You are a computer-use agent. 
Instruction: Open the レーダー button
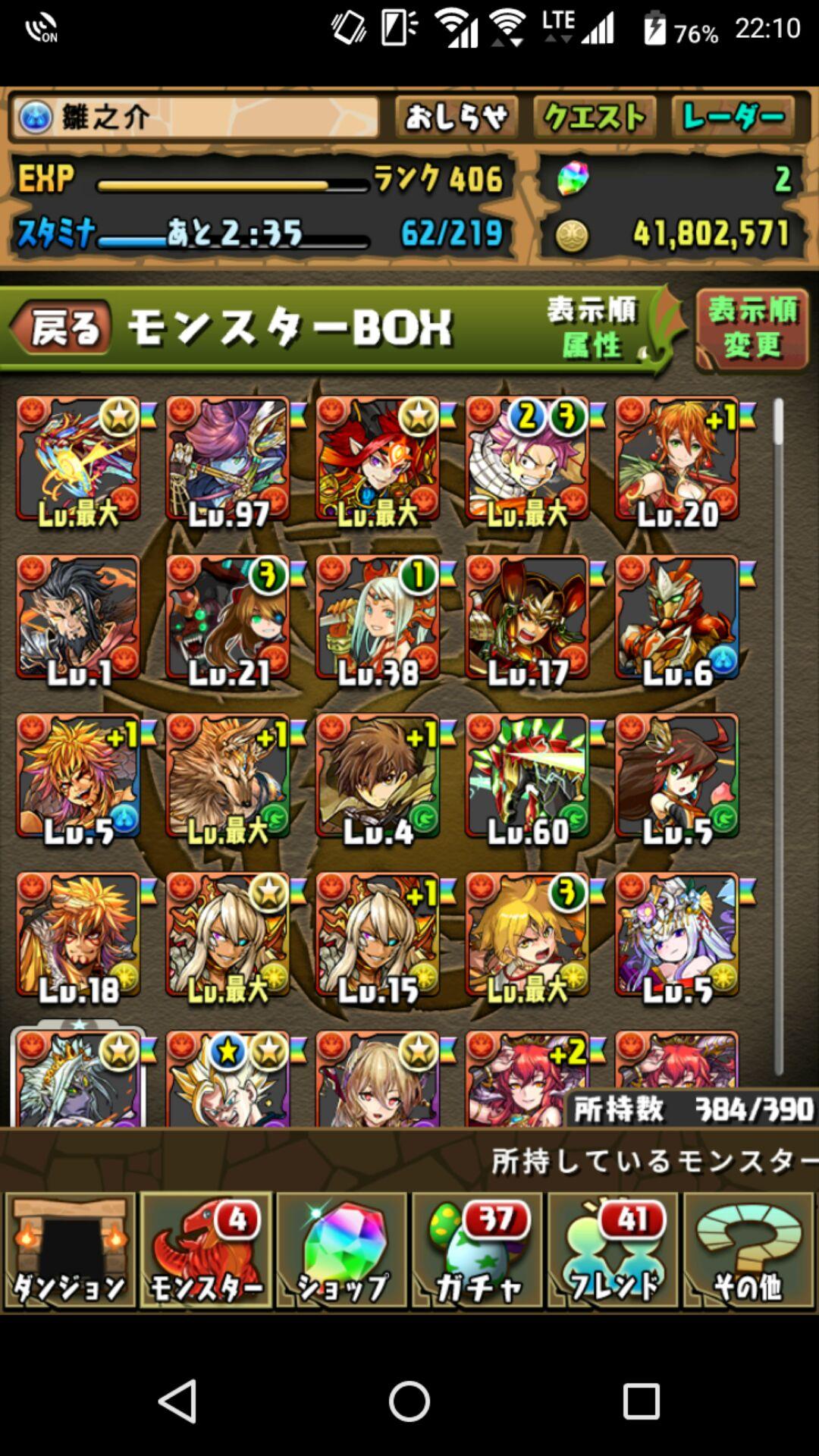733,118
